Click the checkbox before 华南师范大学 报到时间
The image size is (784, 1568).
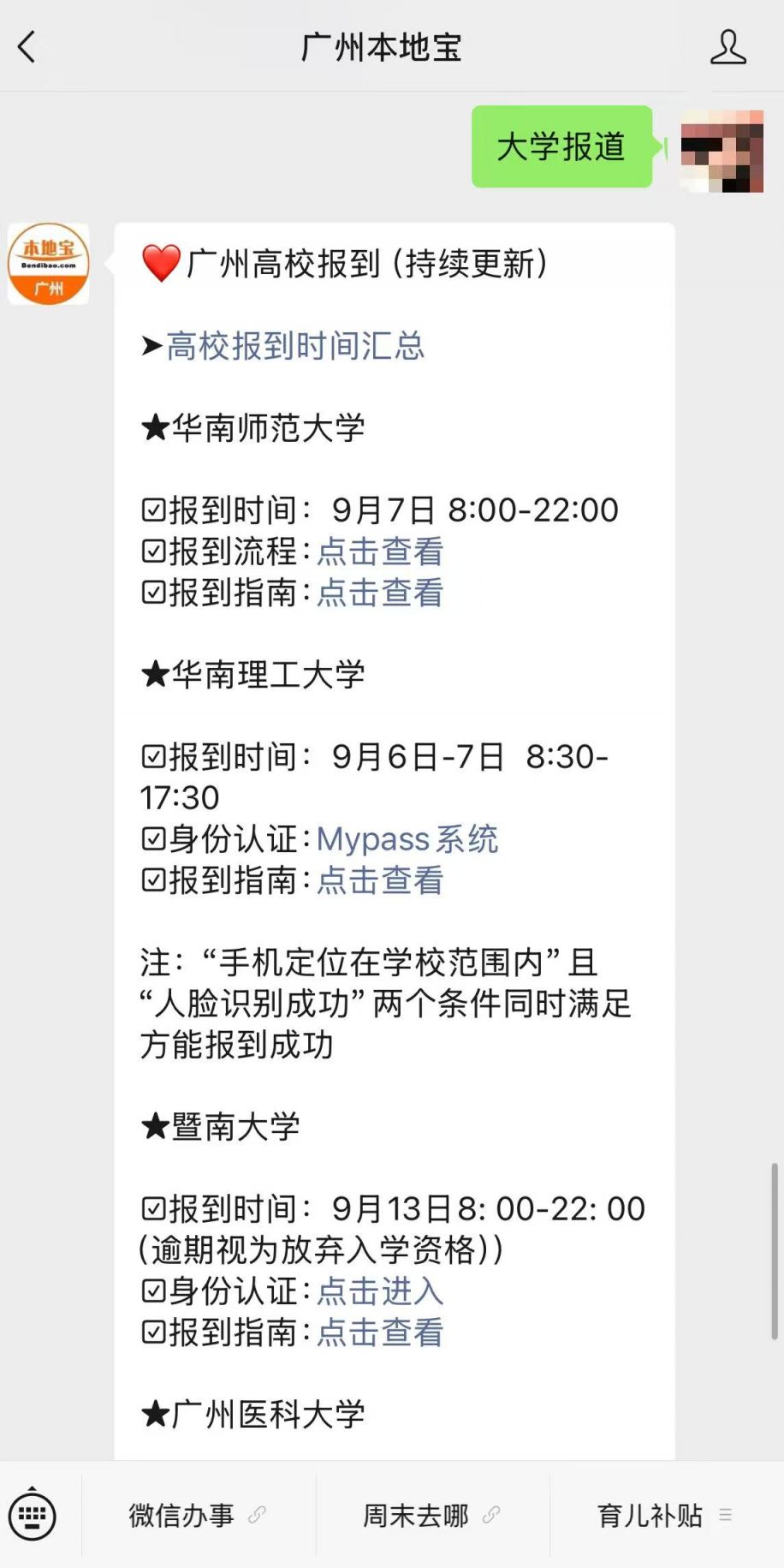153,510
